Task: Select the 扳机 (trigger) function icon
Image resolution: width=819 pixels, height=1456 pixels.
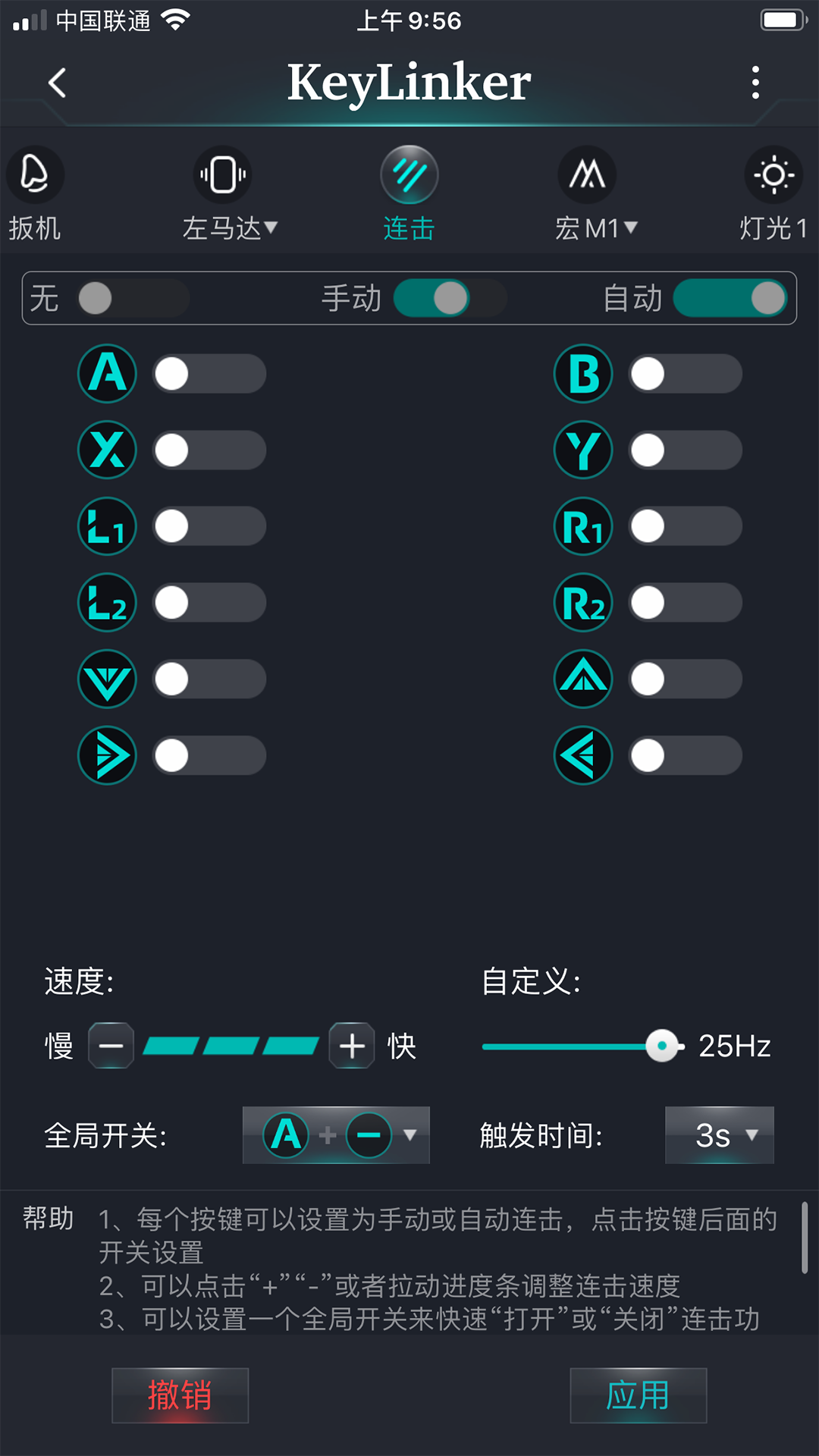Action: 36,174
